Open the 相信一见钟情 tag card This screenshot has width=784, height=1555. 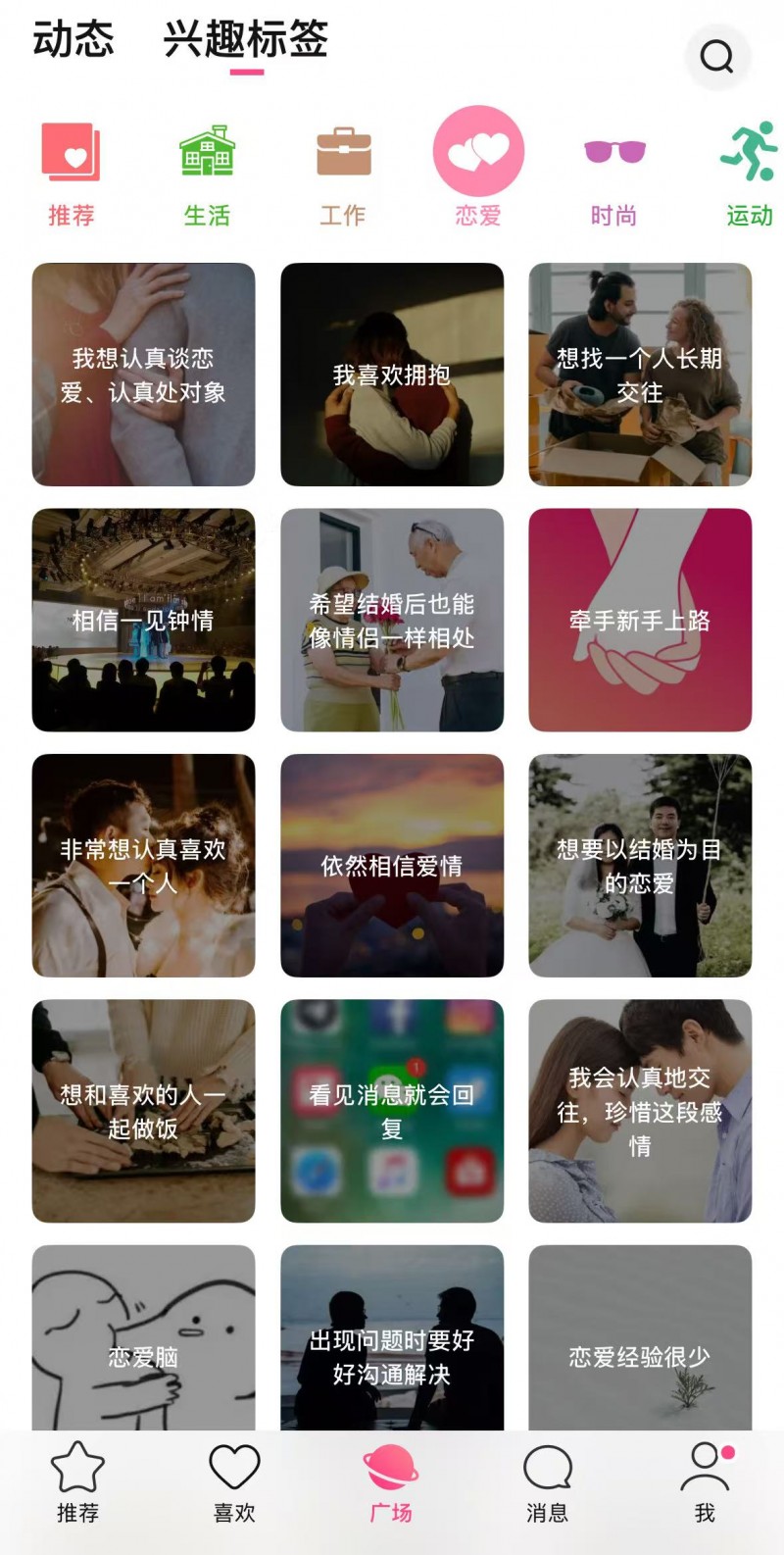click(143, 620)
